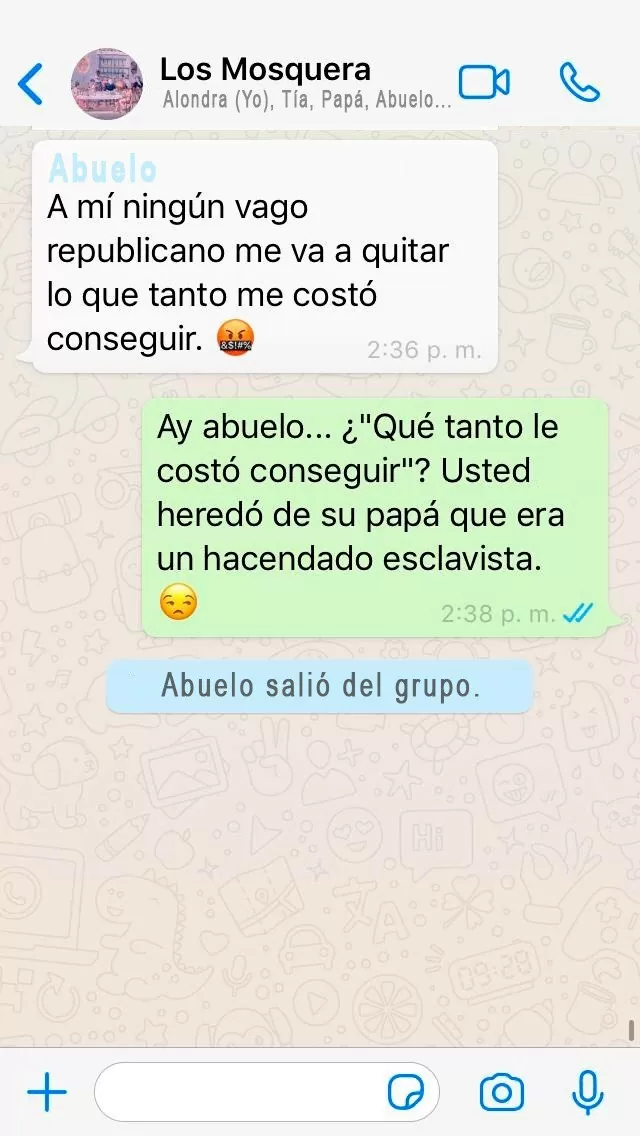The width and height of the screenshot is (640, 1136).
Task: Open the sticker picker
Action: point(406,1093)
